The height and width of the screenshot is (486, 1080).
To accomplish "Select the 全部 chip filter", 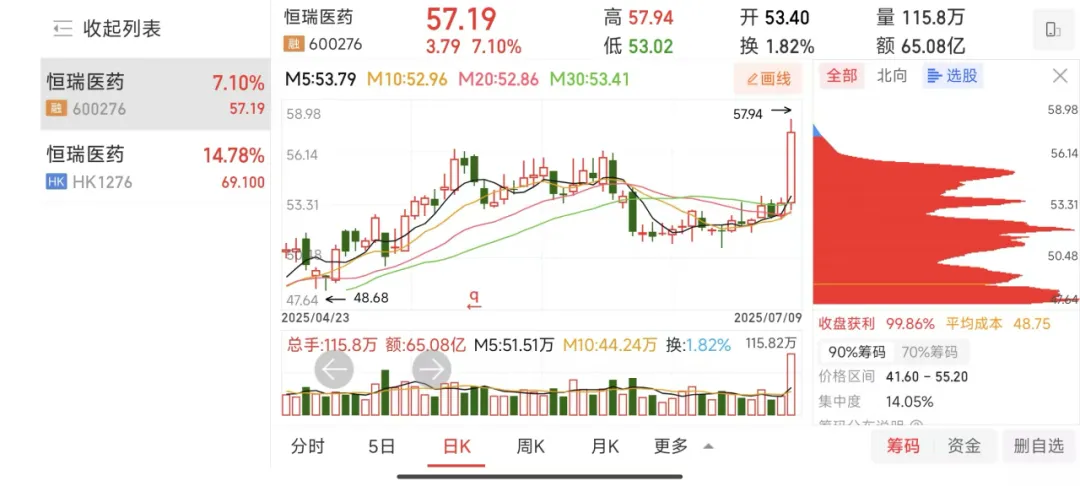I will pos(842,76).
